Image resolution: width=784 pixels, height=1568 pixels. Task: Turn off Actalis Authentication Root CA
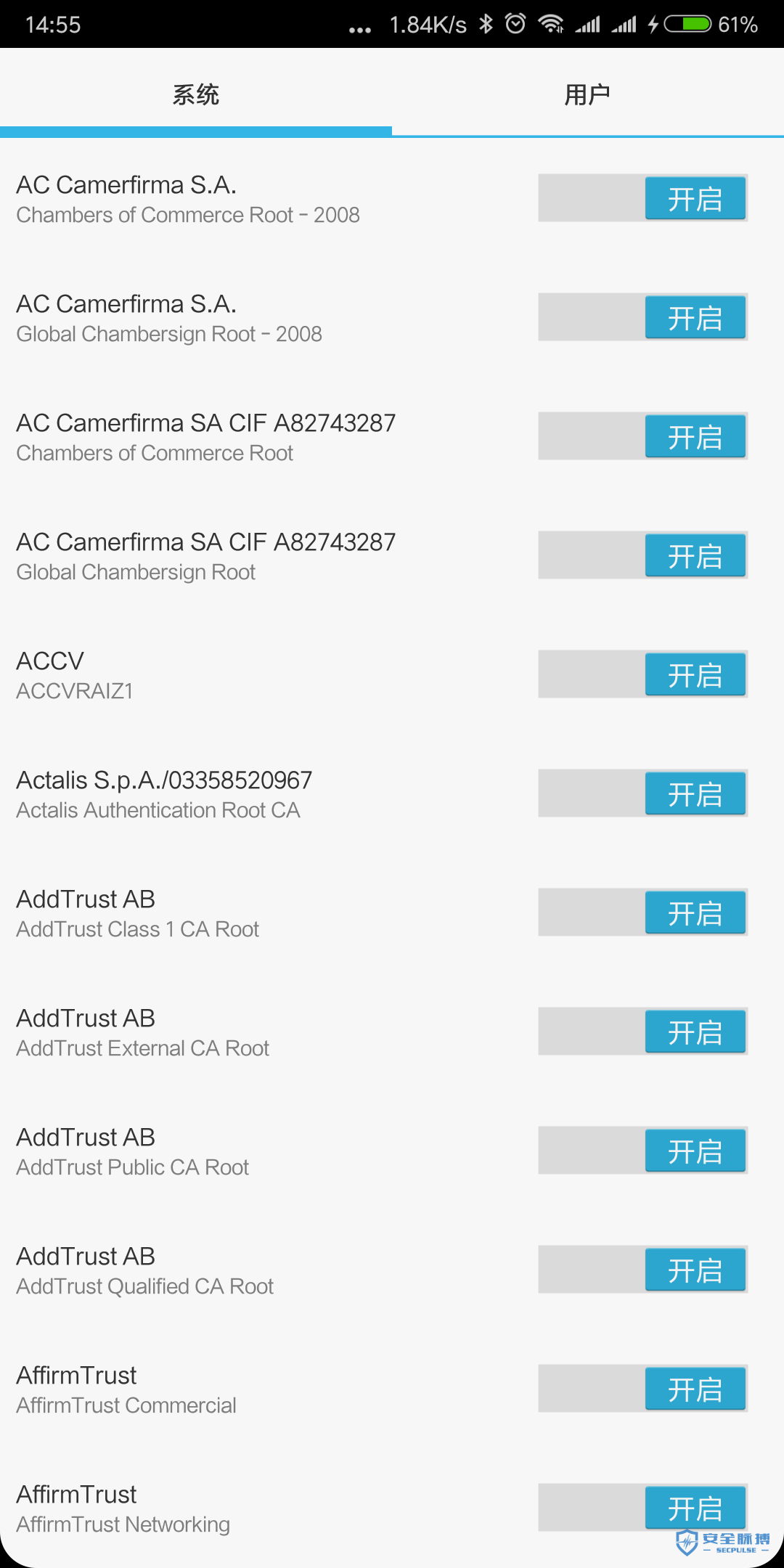[x=643, y=793]
